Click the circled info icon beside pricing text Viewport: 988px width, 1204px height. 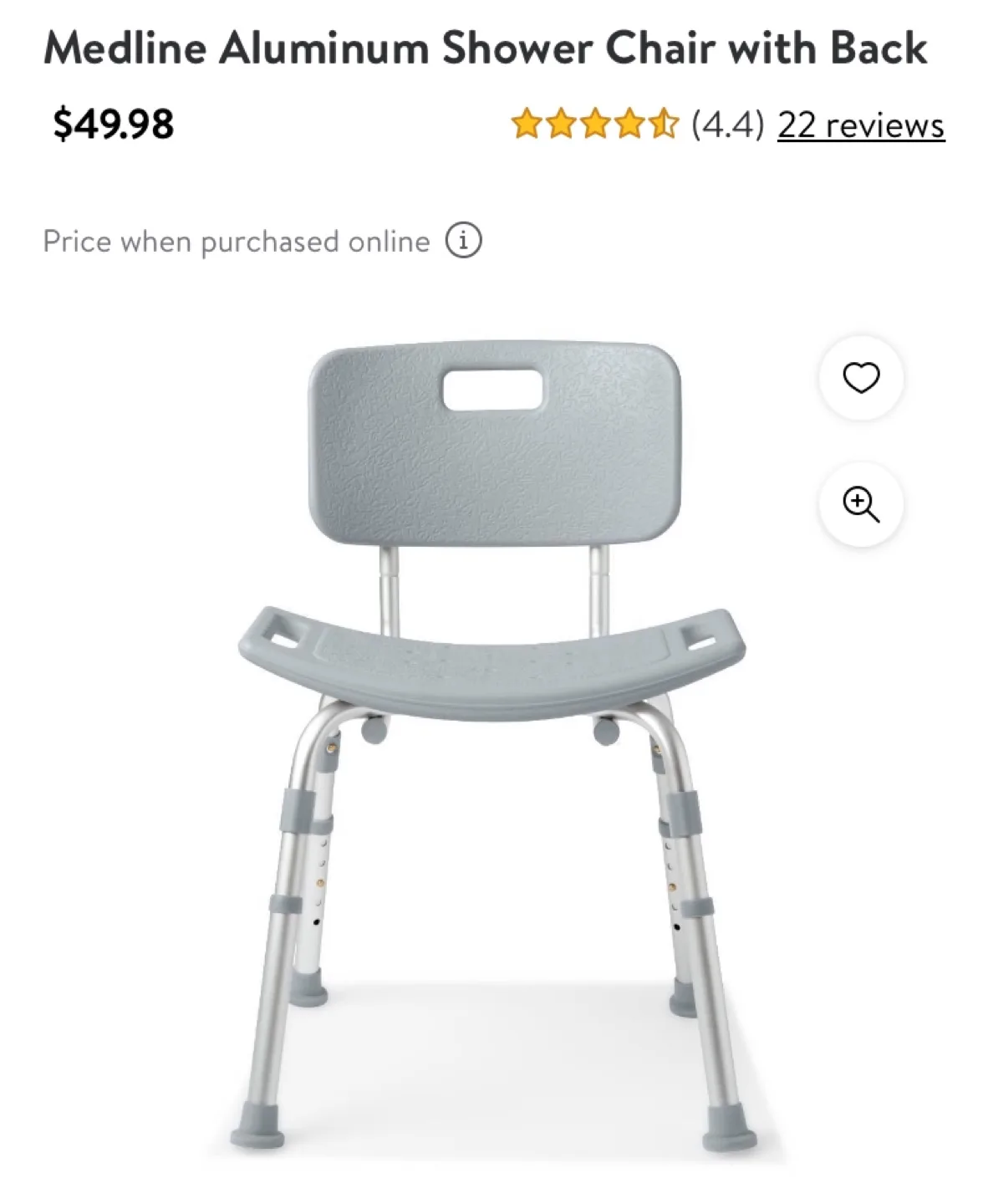pyautogui.click(x=462, y=241)
